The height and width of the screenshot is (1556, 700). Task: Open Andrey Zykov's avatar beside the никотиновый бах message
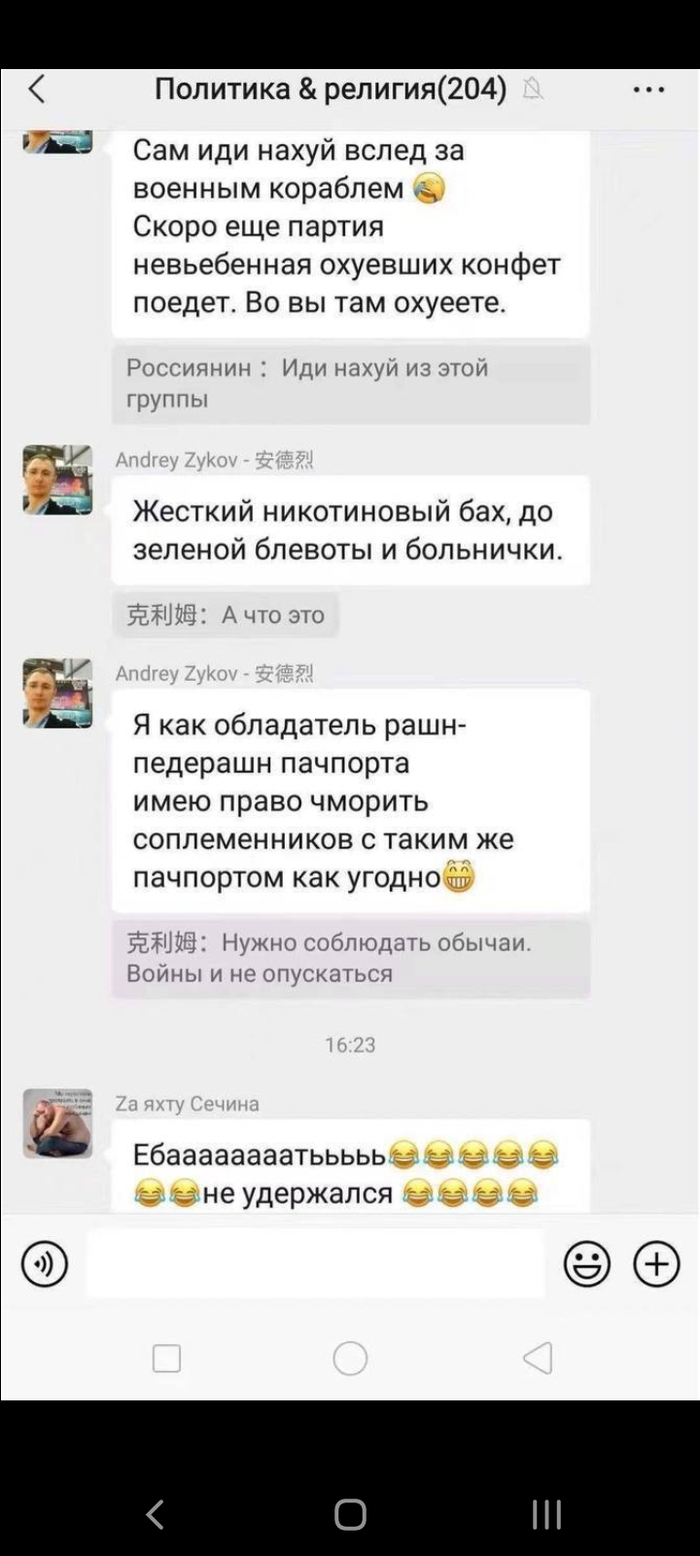pos(57,480)
